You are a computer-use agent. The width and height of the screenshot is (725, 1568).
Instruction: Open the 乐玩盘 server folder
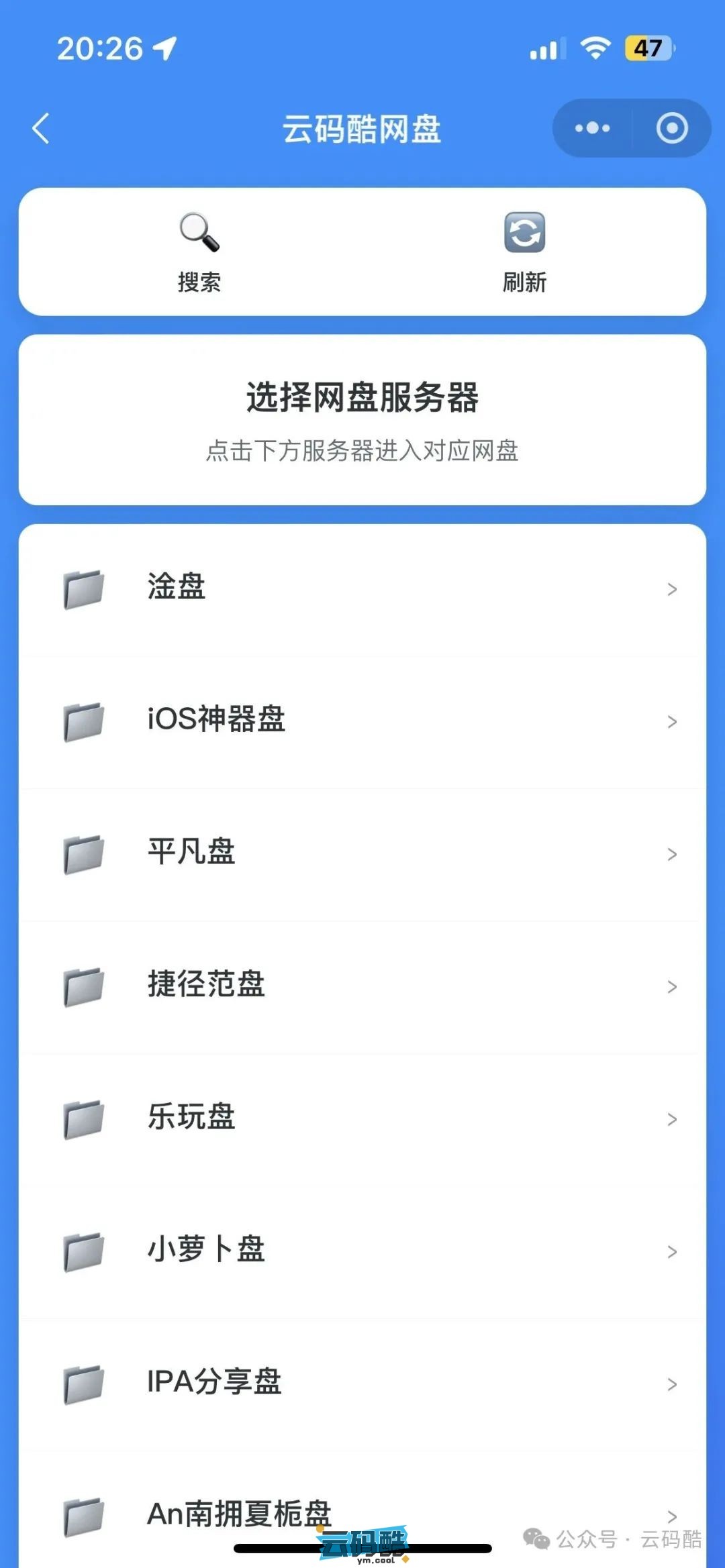(x=362, y=1118)
